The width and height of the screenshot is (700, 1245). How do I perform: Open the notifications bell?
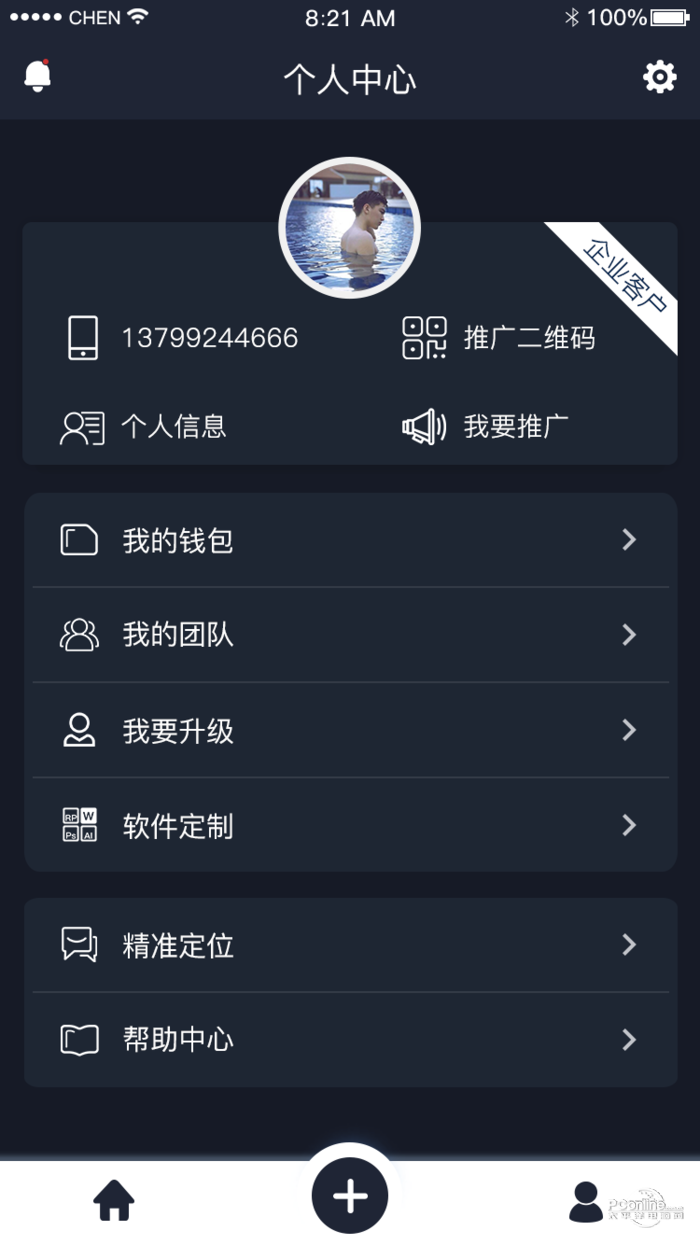click(x=38, y=77)
